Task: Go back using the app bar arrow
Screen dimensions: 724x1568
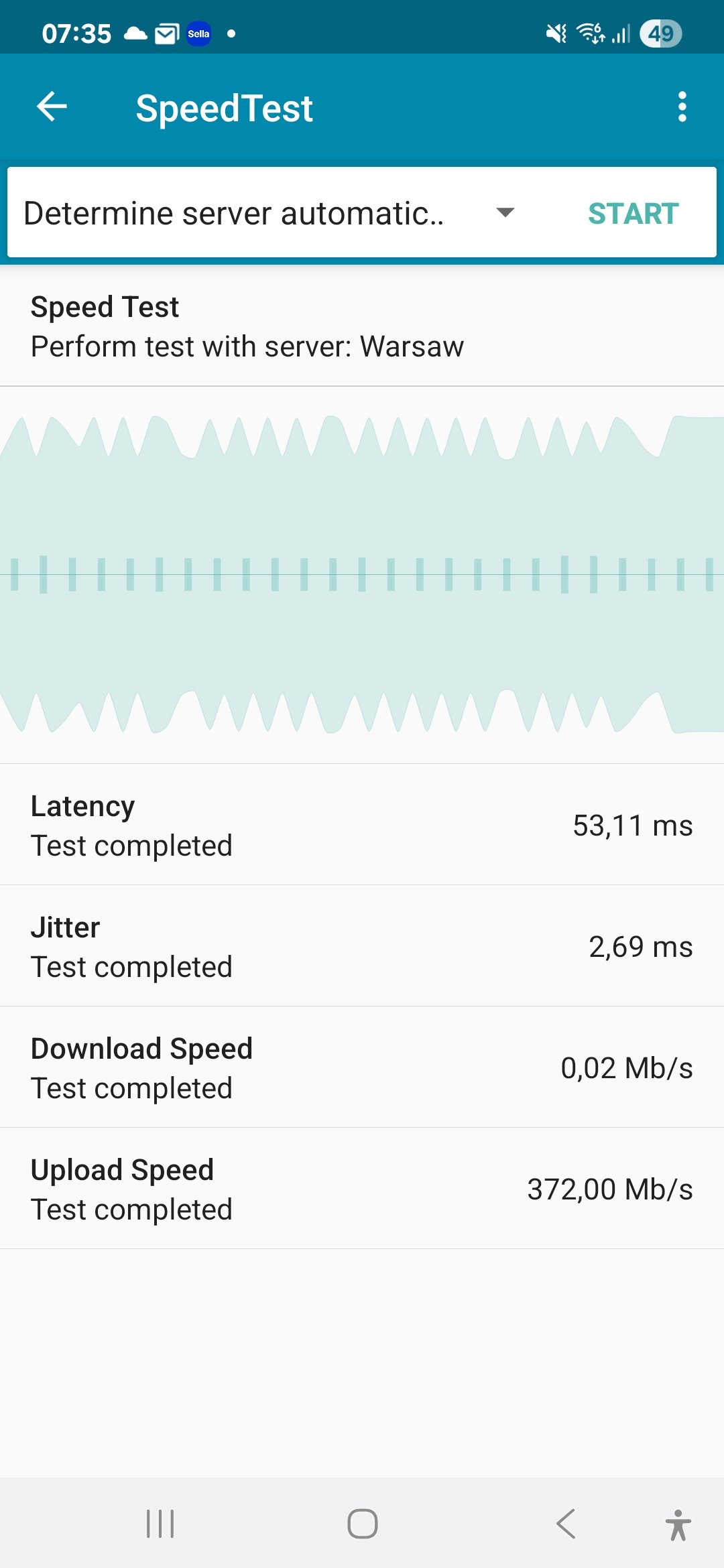Action: (x=52, y=107)
